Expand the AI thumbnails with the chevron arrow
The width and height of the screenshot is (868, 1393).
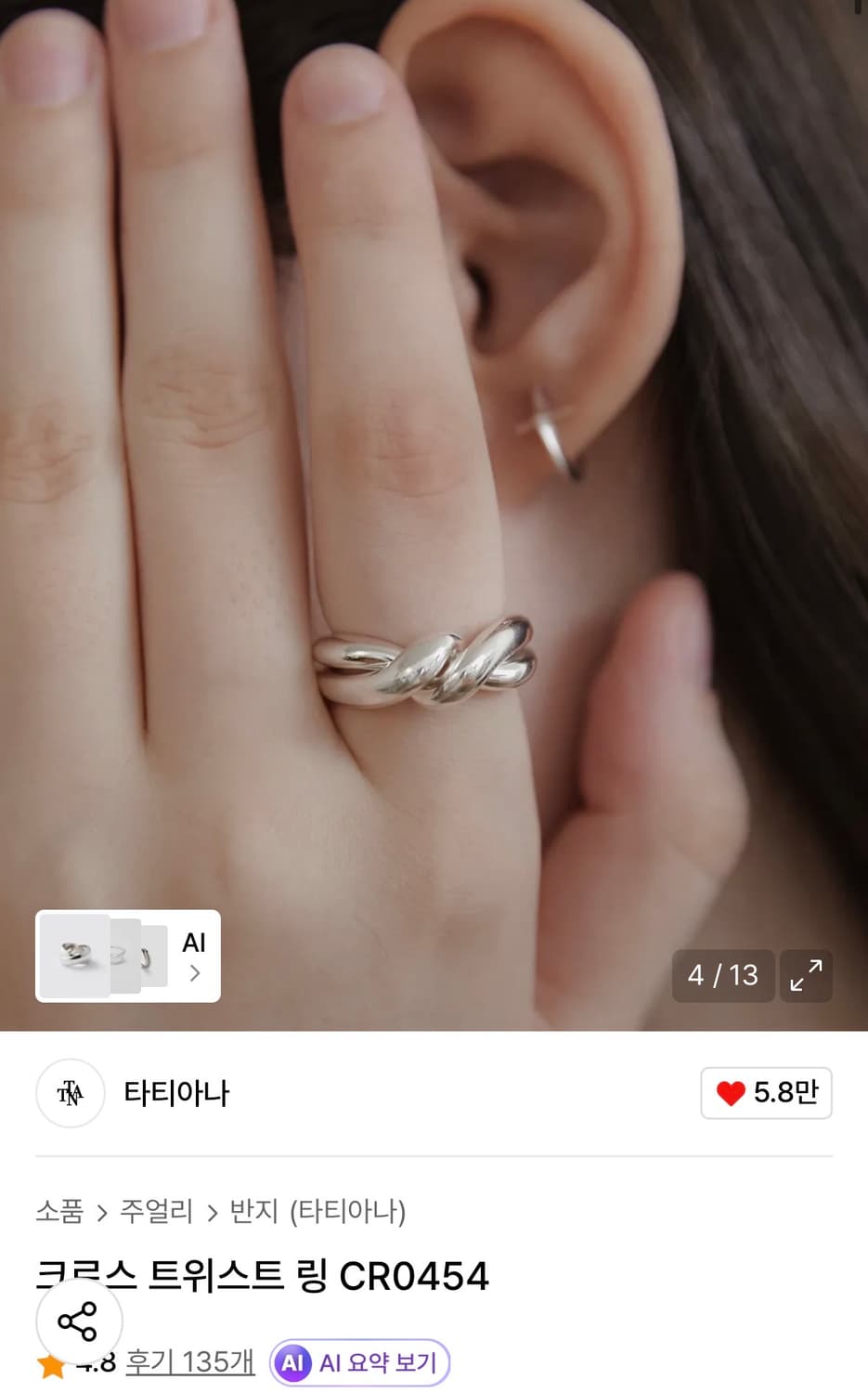[x=195, y=973]
